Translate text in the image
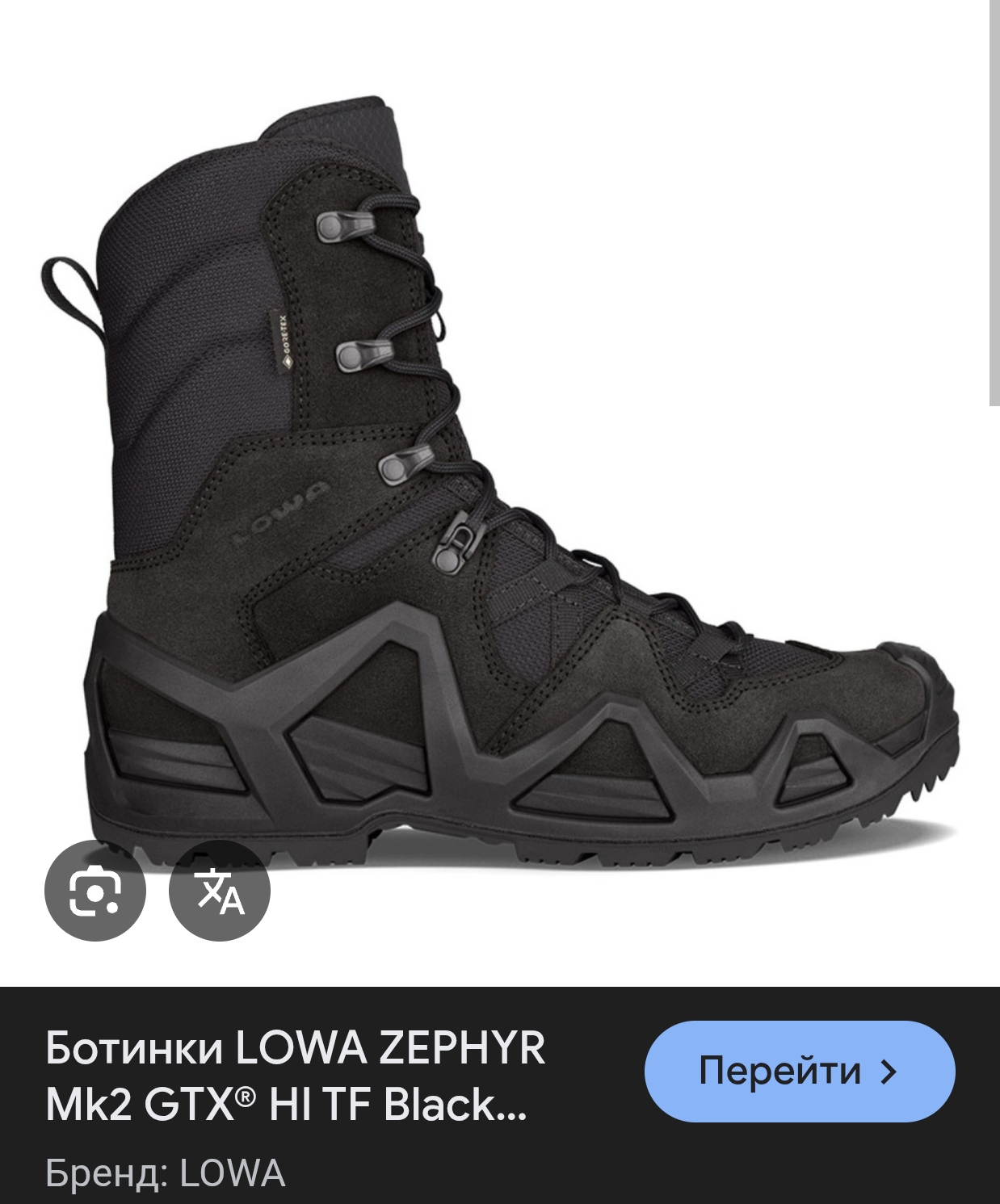This screenshot has height=1204, width=1000. [x=220, y=891]
